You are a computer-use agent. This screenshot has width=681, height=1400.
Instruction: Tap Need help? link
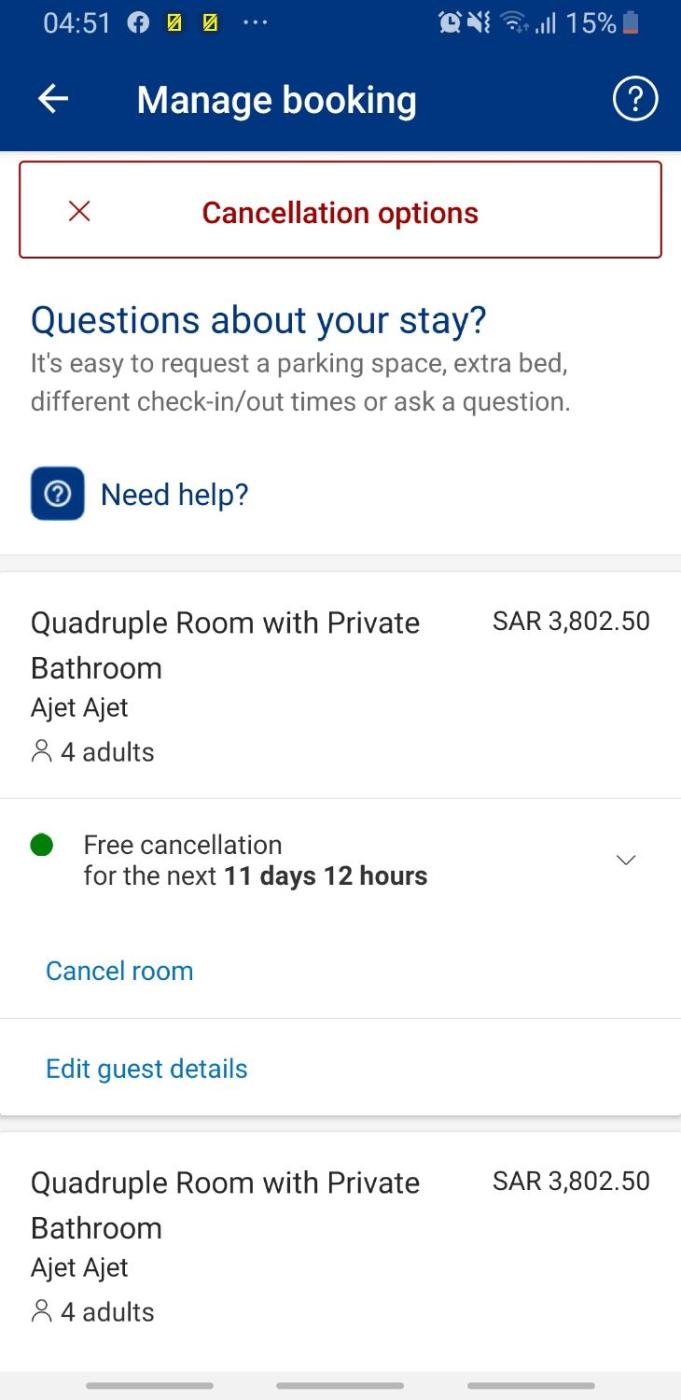point(174,494)
